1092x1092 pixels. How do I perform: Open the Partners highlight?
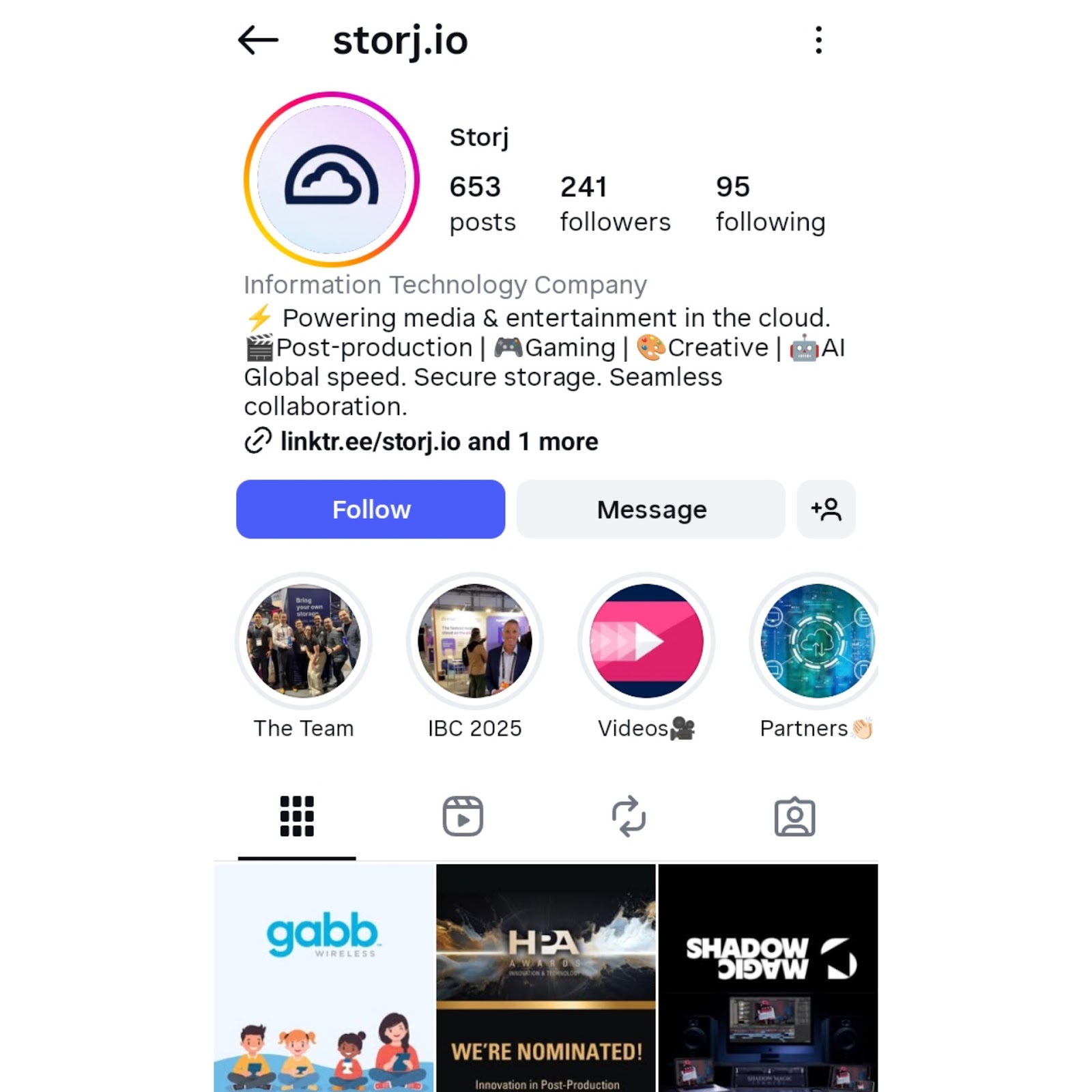tap(816, 642)
